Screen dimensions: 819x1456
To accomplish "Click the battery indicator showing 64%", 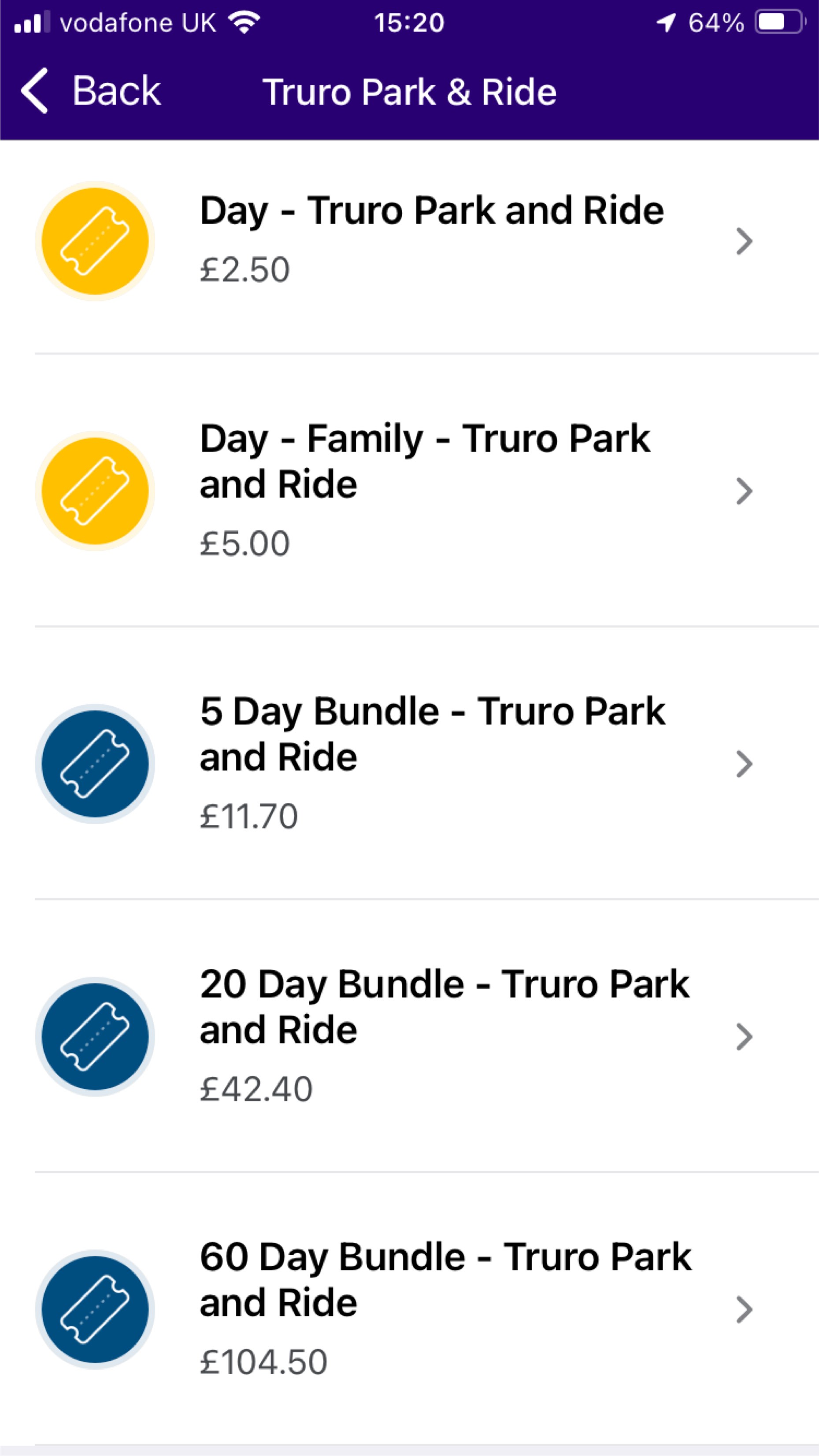I will (x=778, y=22).
